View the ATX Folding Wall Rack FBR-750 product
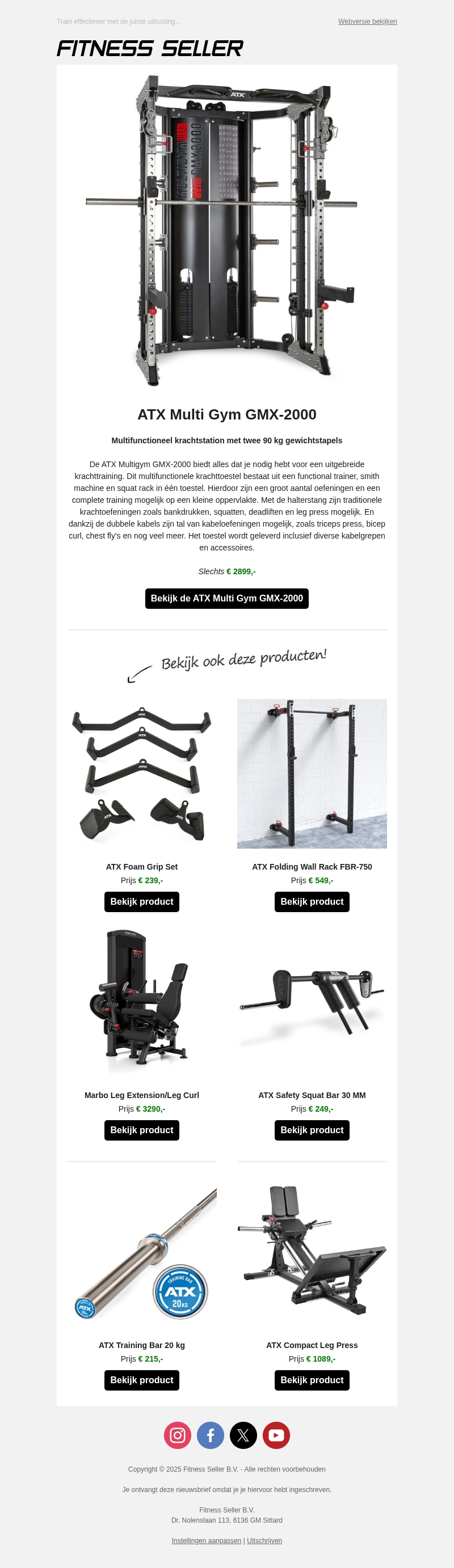 (x=312, y=901)
